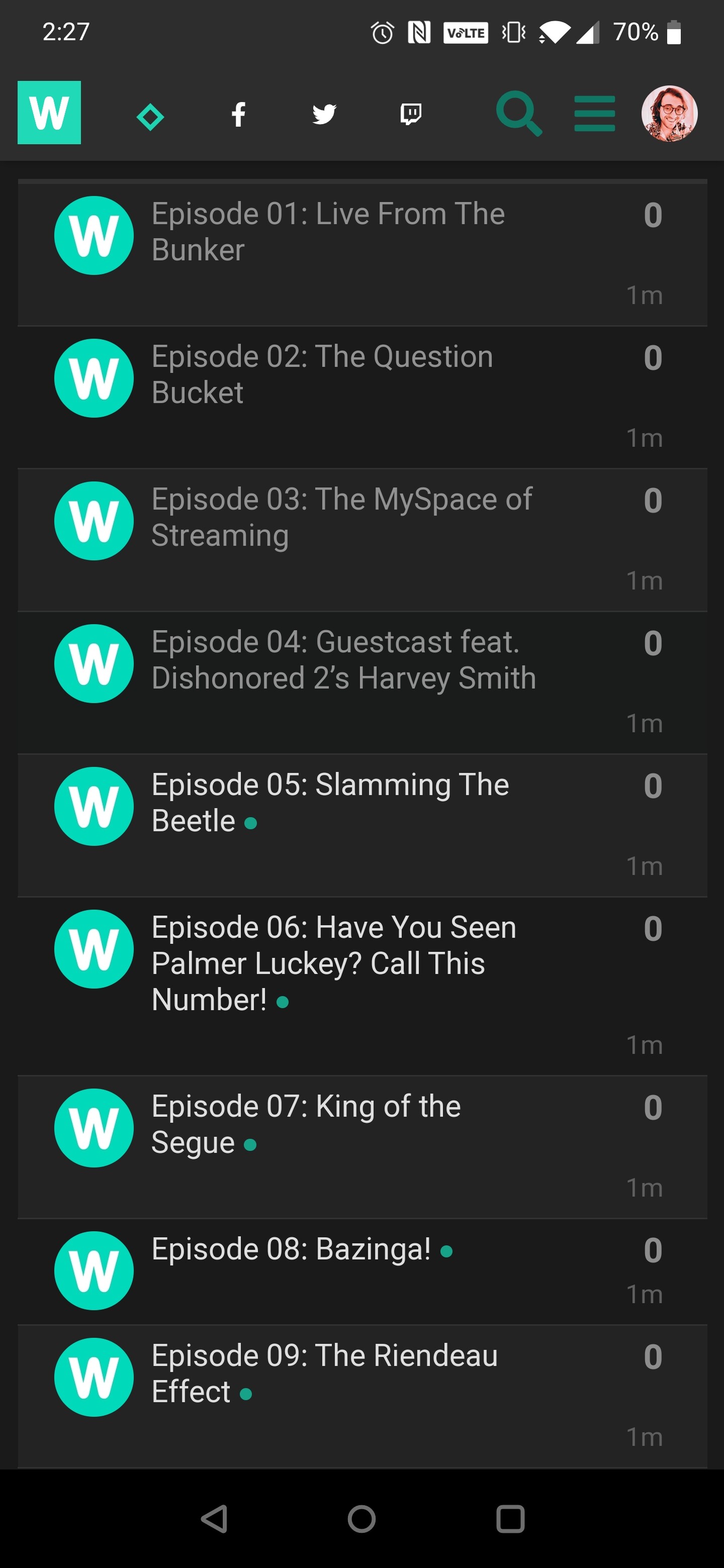Open Episode 05: Slamming The Beetle
This screenshot has height=1568, width=724.
coord(330,802)
